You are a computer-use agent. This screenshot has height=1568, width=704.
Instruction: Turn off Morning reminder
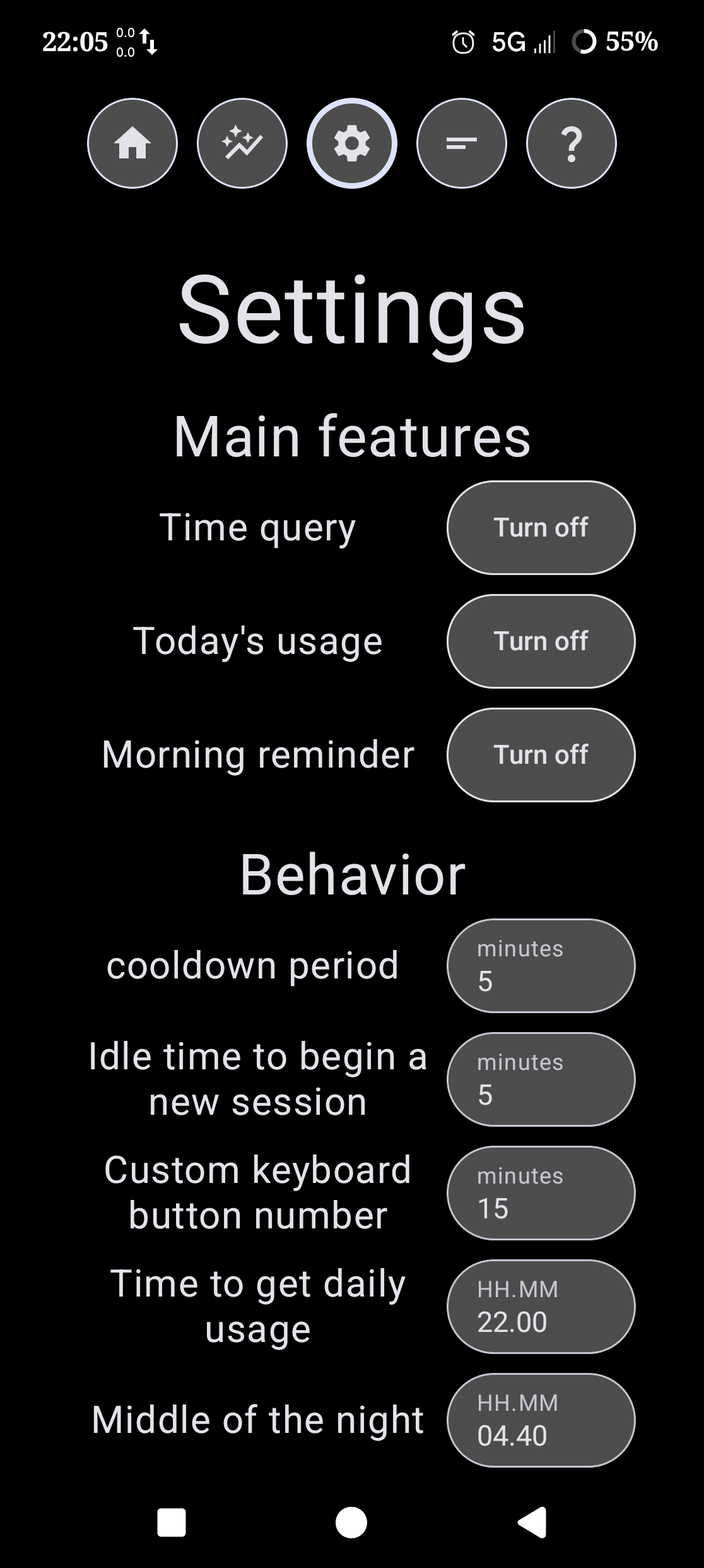click(x=541, y=755)
